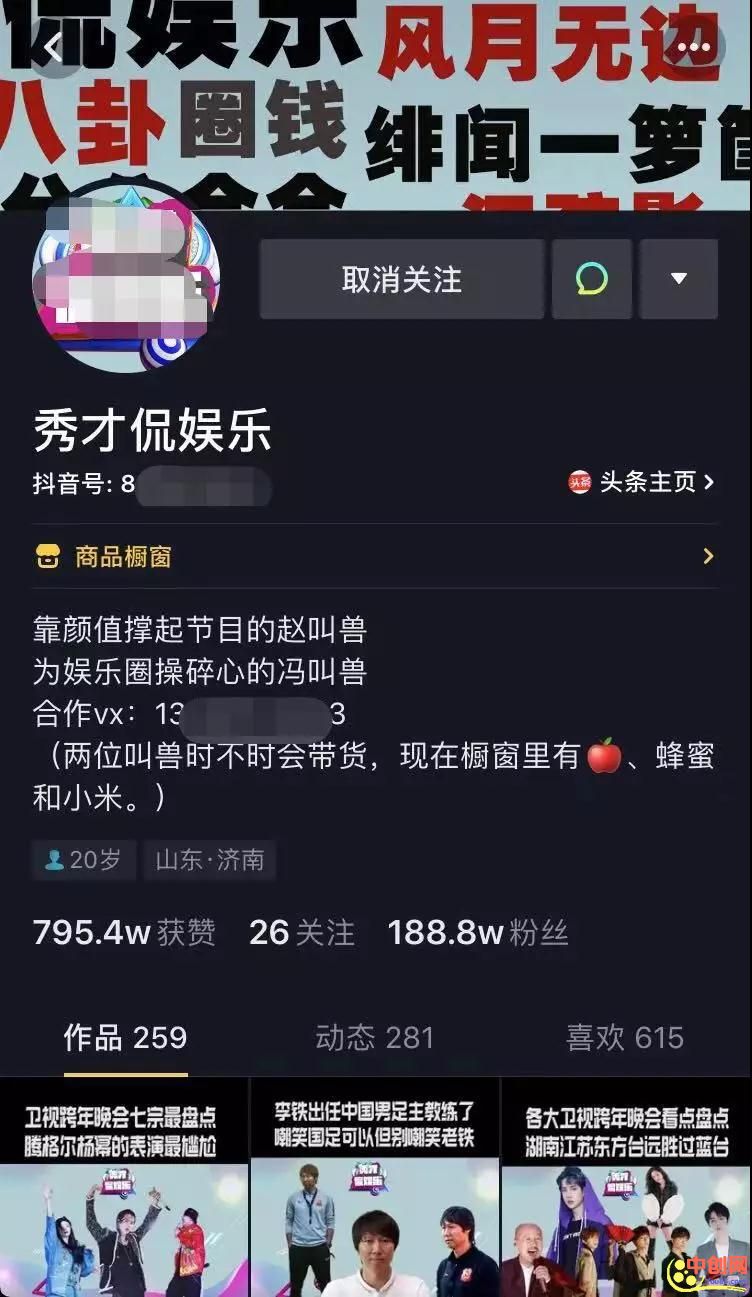This screenshot has height=1297, width=752.
Task: Tap 取消关注 to unfollow this account
Action: pyautogui.click(x=401, y=279)
